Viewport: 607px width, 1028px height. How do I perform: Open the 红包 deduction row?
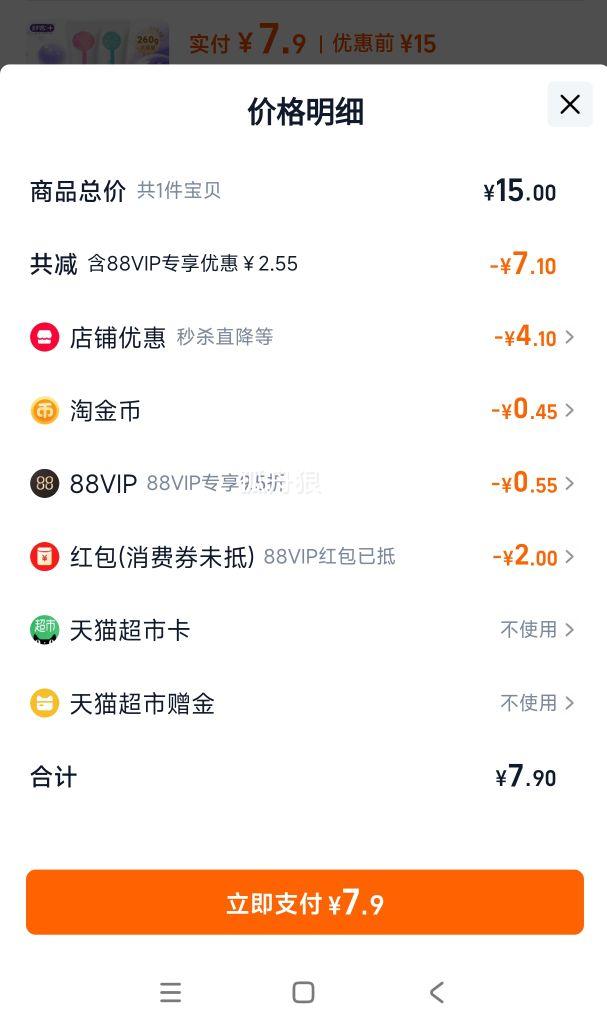click(x=302, y=557)
